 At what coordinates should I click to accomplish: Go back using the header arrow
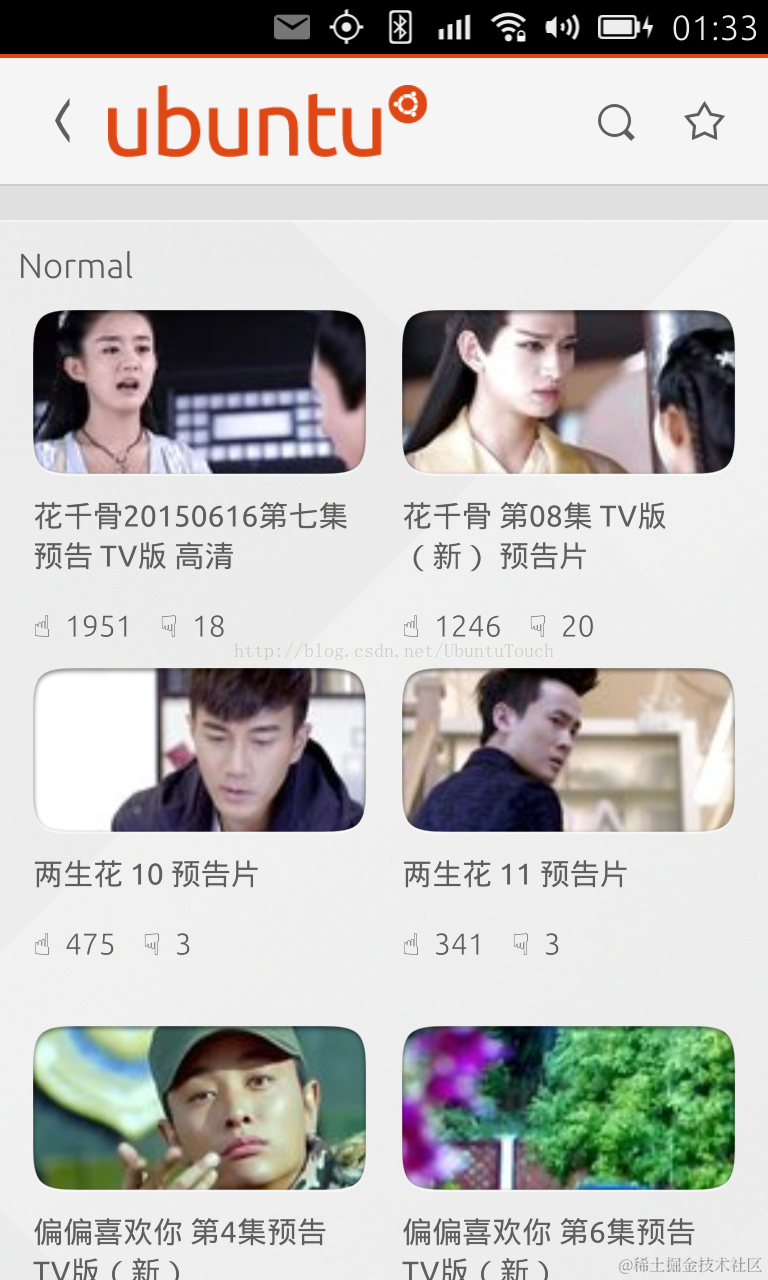coord(64,122)
